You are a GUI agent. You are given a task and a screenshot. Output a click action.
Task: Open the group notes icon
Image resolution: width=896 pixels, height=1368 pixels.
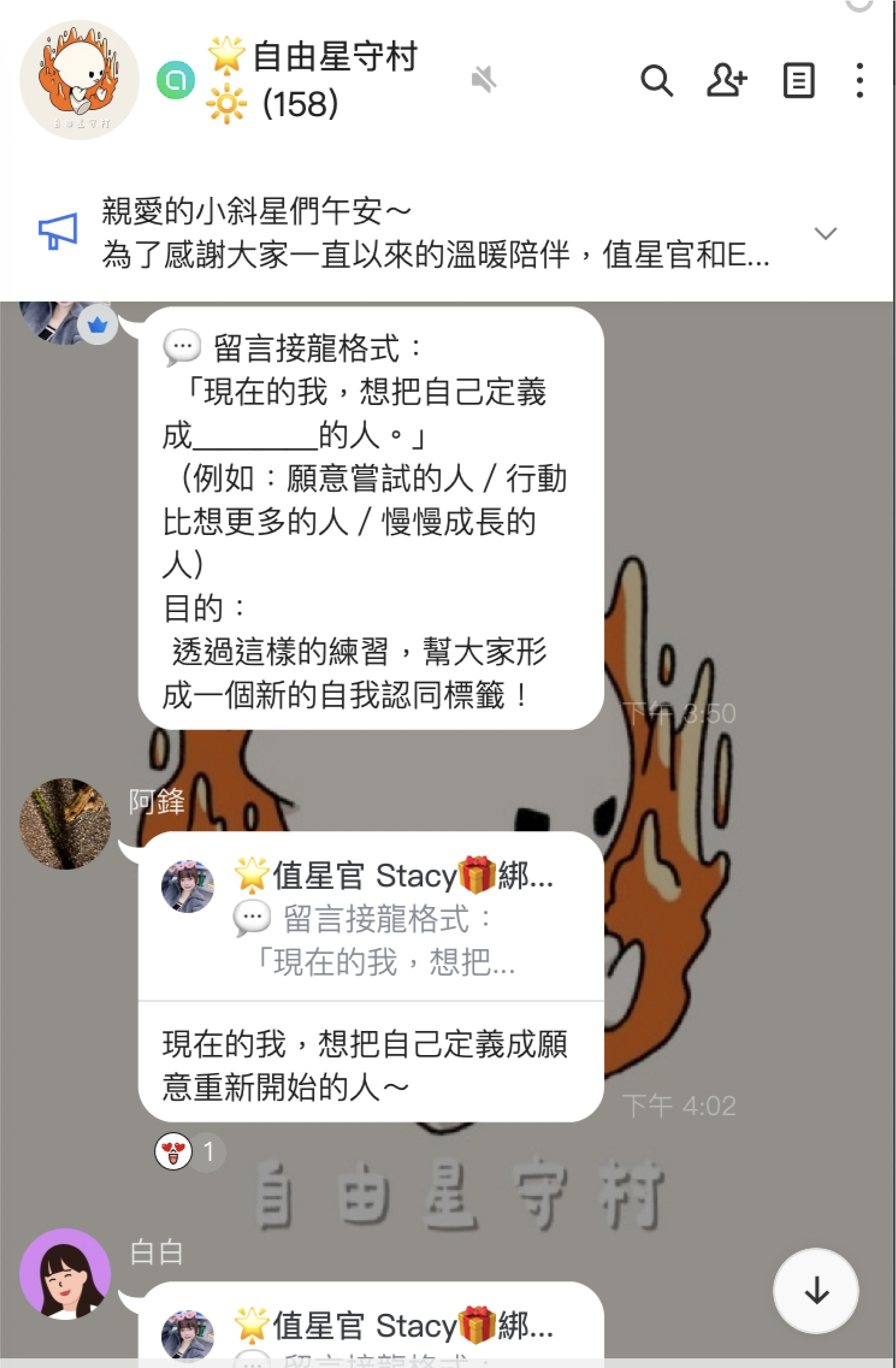coord(798,81)
